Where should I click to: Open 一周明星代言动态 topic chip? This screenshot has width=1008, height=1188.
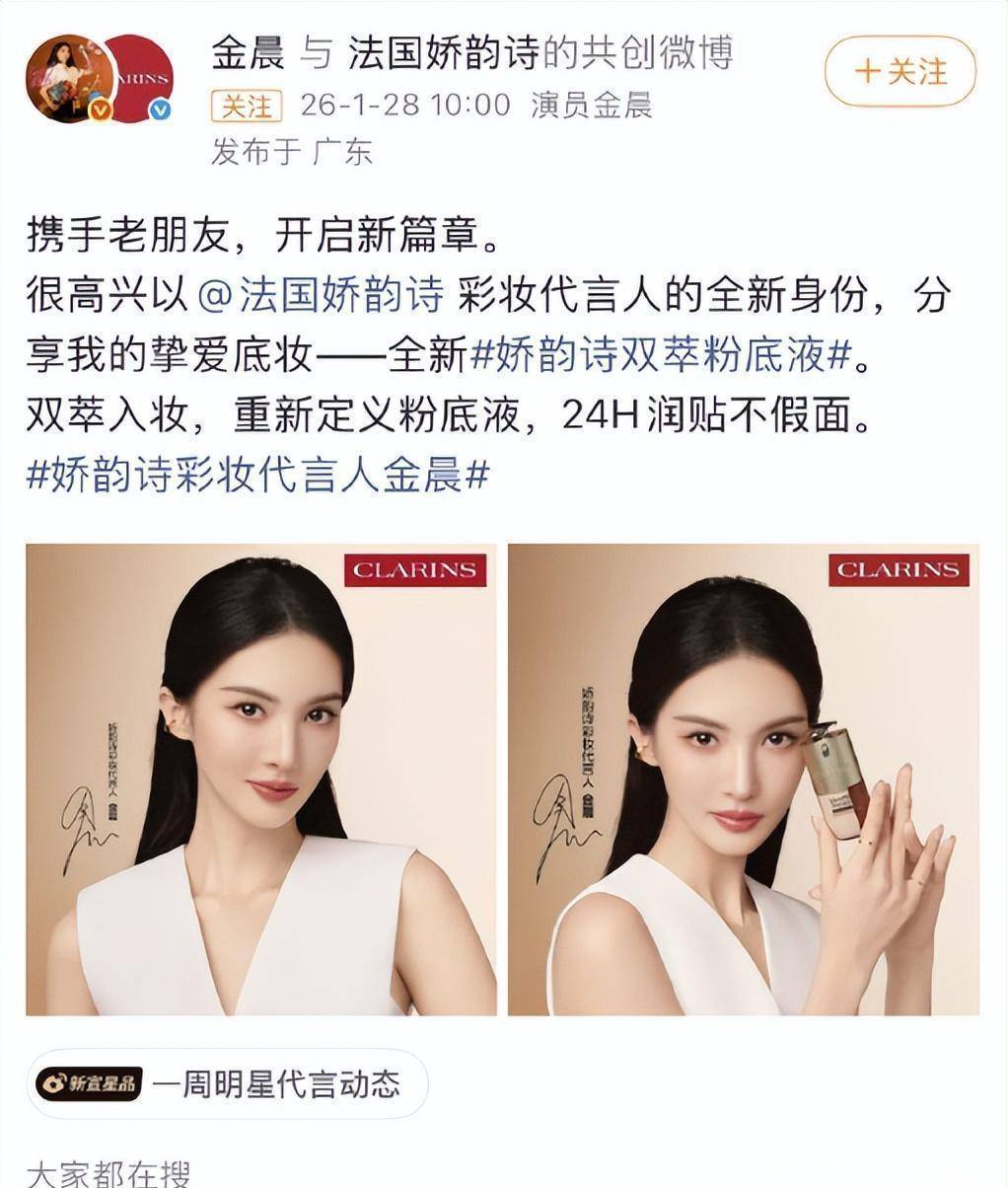[x=228, y=1083]
